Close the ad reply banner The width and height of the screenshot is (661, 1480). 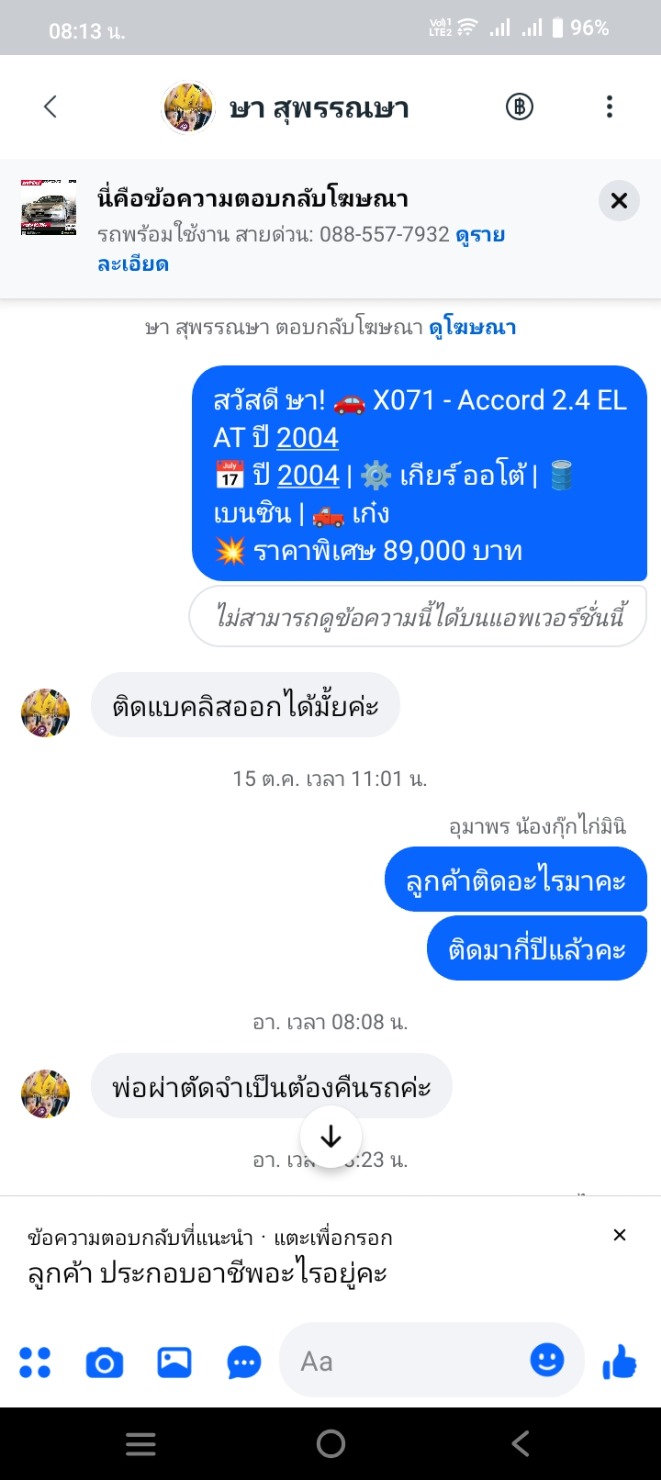(619, 201)
